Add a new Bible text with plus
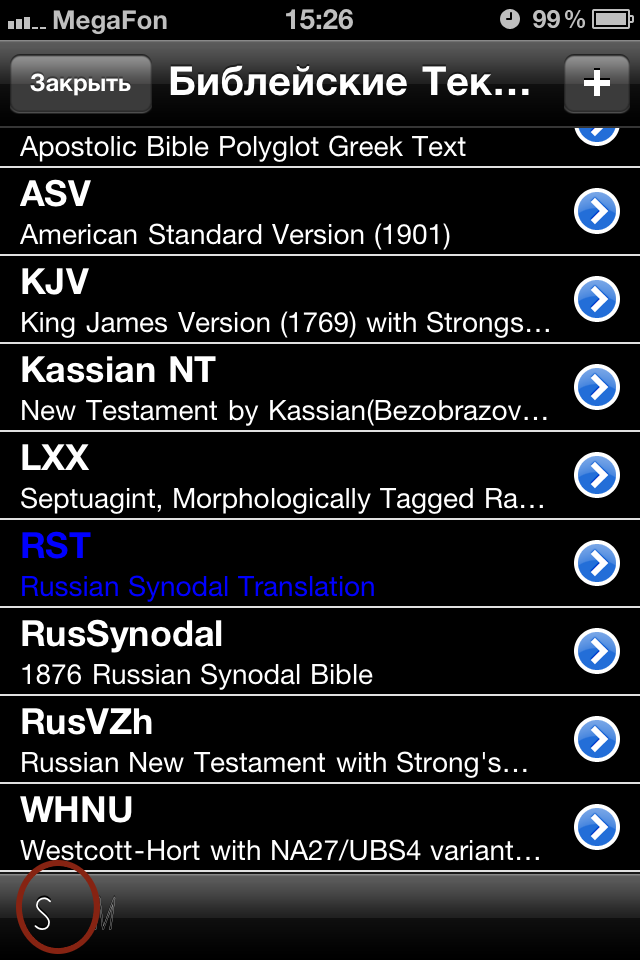 click(596, 84)
